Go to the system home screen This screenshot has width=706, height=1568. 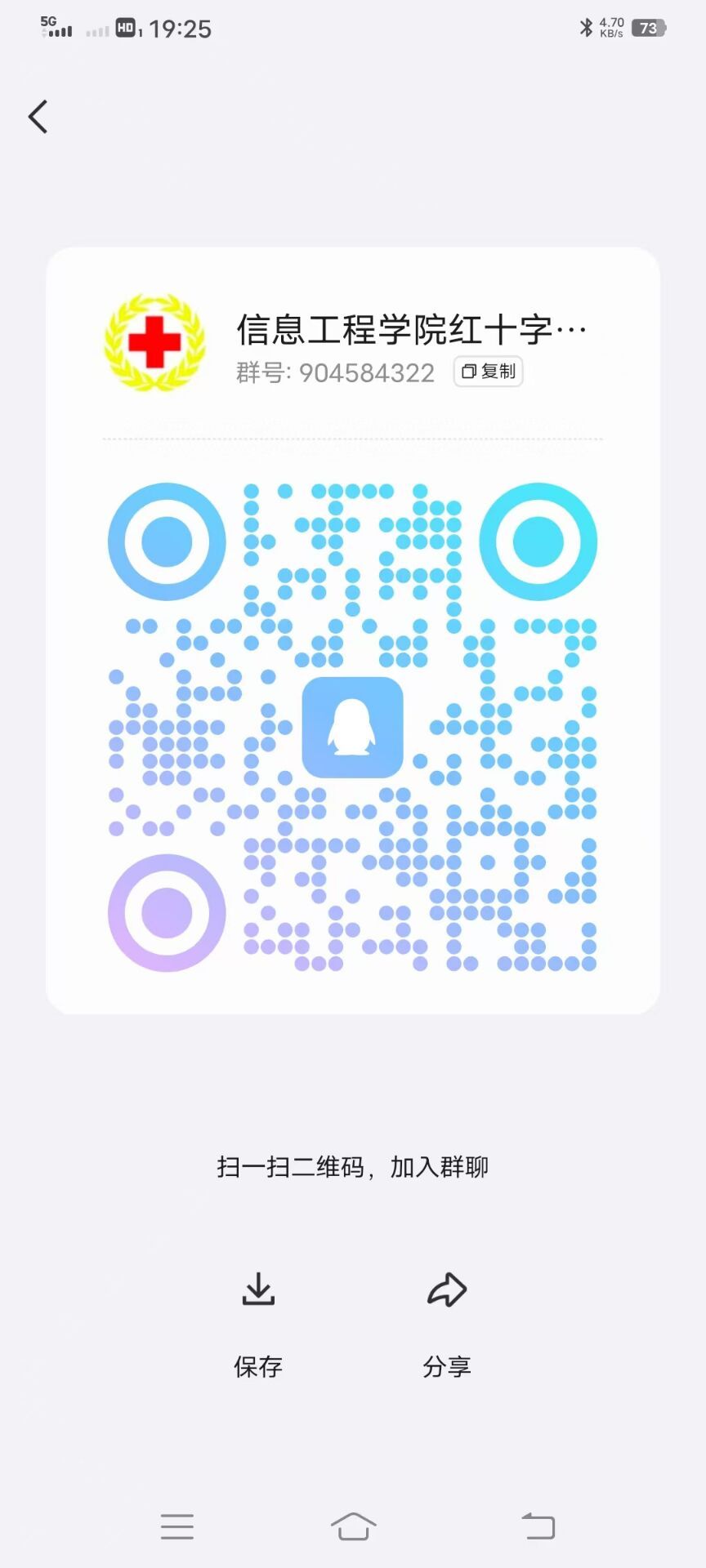click(353, 1526)
